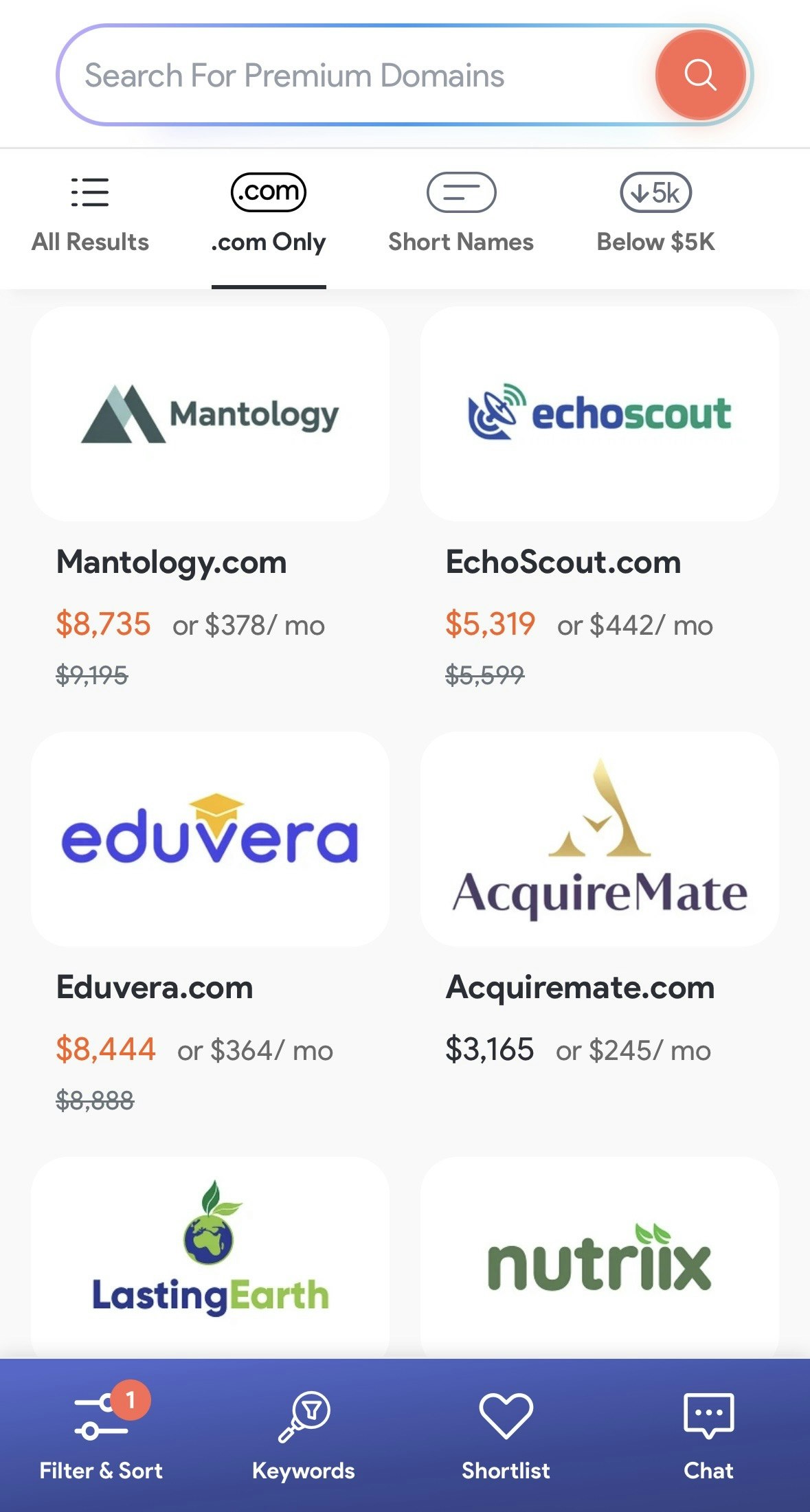Screen dimensions: 810x1512
Task: Open the Shortlist heart icon
Action: point(506,1418)
